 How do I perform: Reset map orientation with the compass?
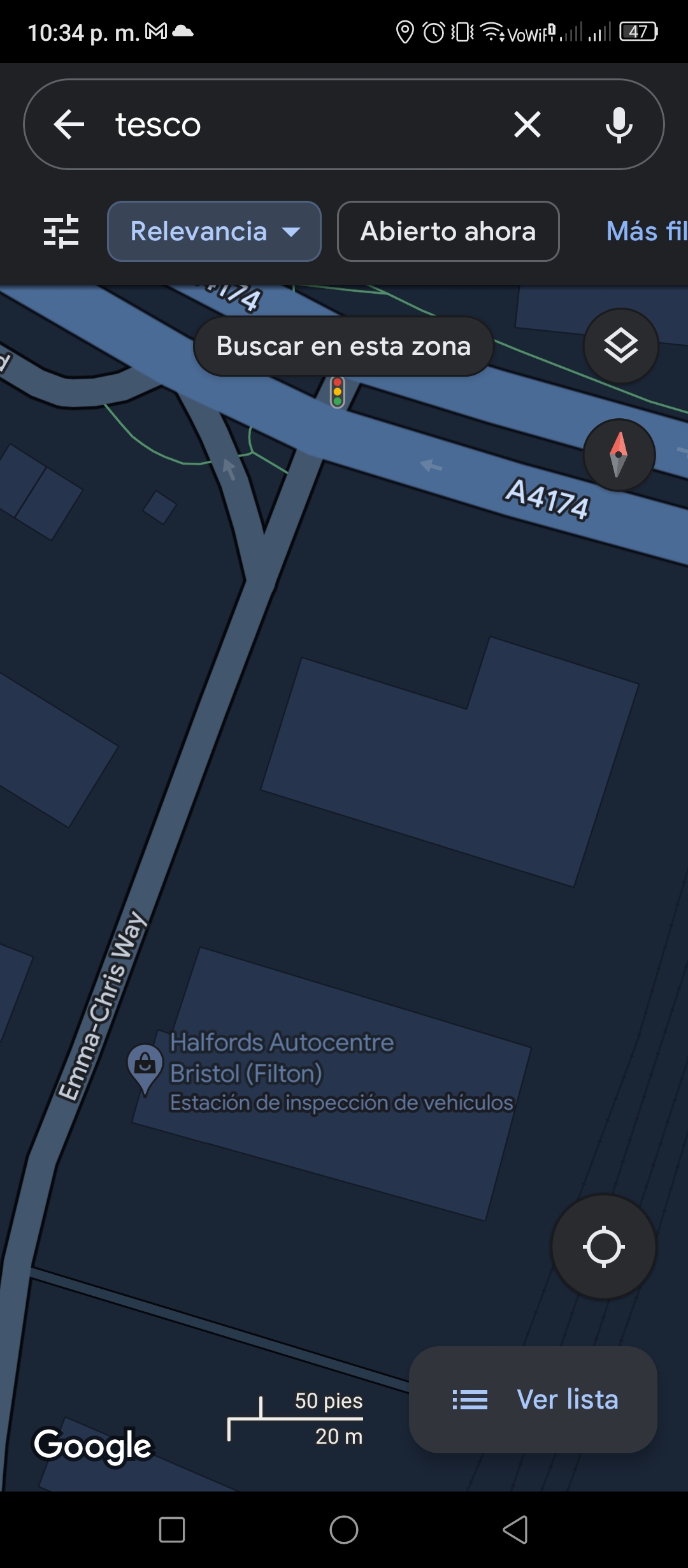pos(619,454)
